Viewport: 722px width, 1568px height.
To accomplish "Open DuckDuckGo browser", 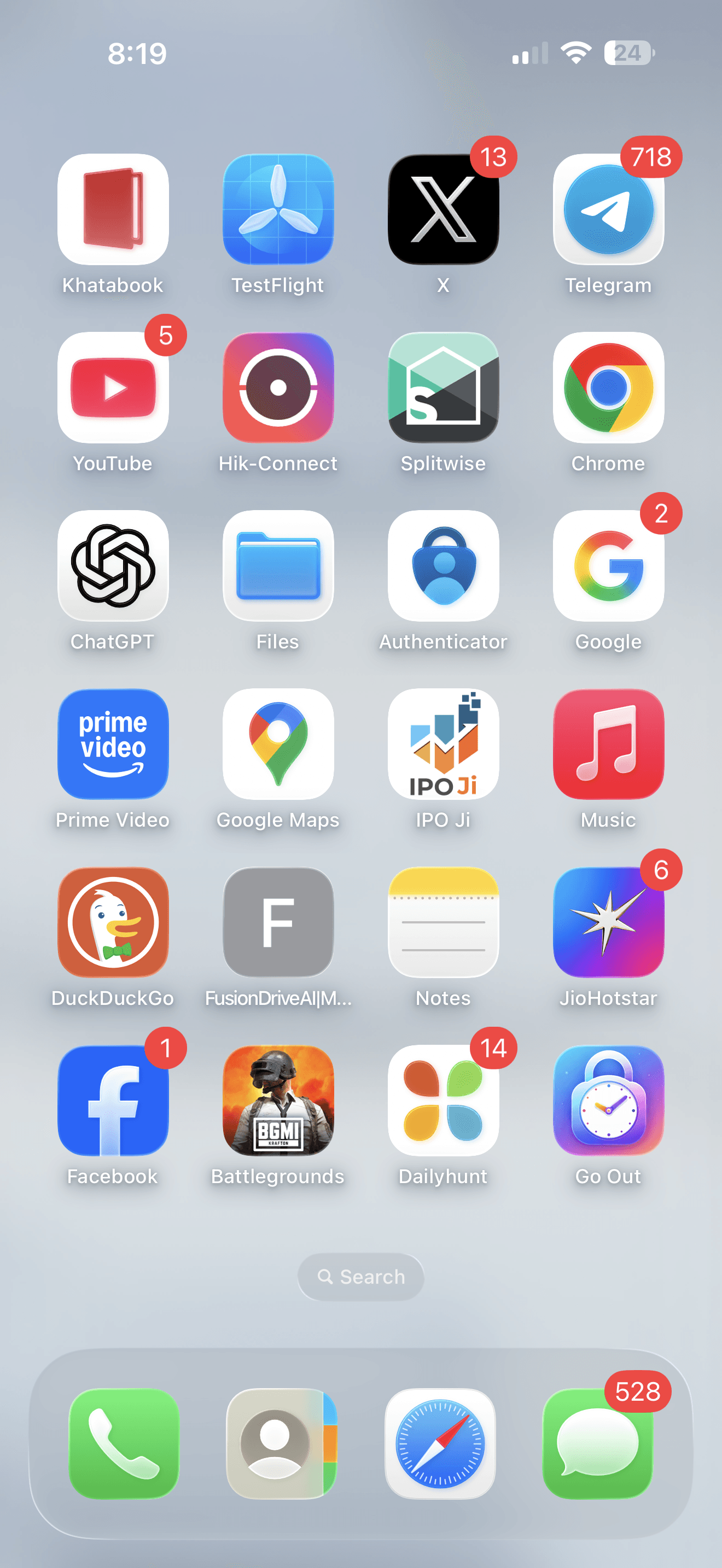I will pyautogui.click(x=113, y=922).
